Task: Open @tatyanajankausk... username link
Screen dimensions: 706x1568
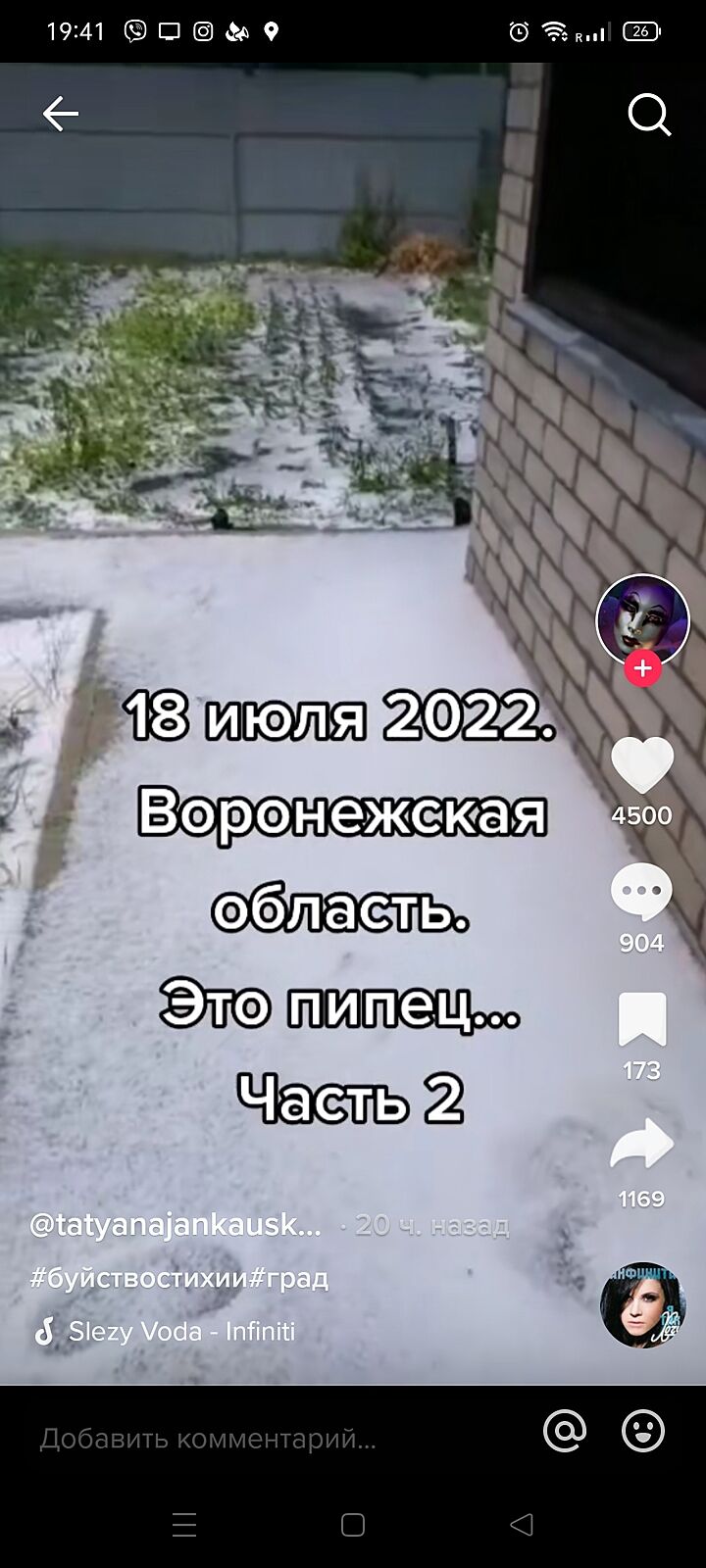Action: [x=176, y=1226]
